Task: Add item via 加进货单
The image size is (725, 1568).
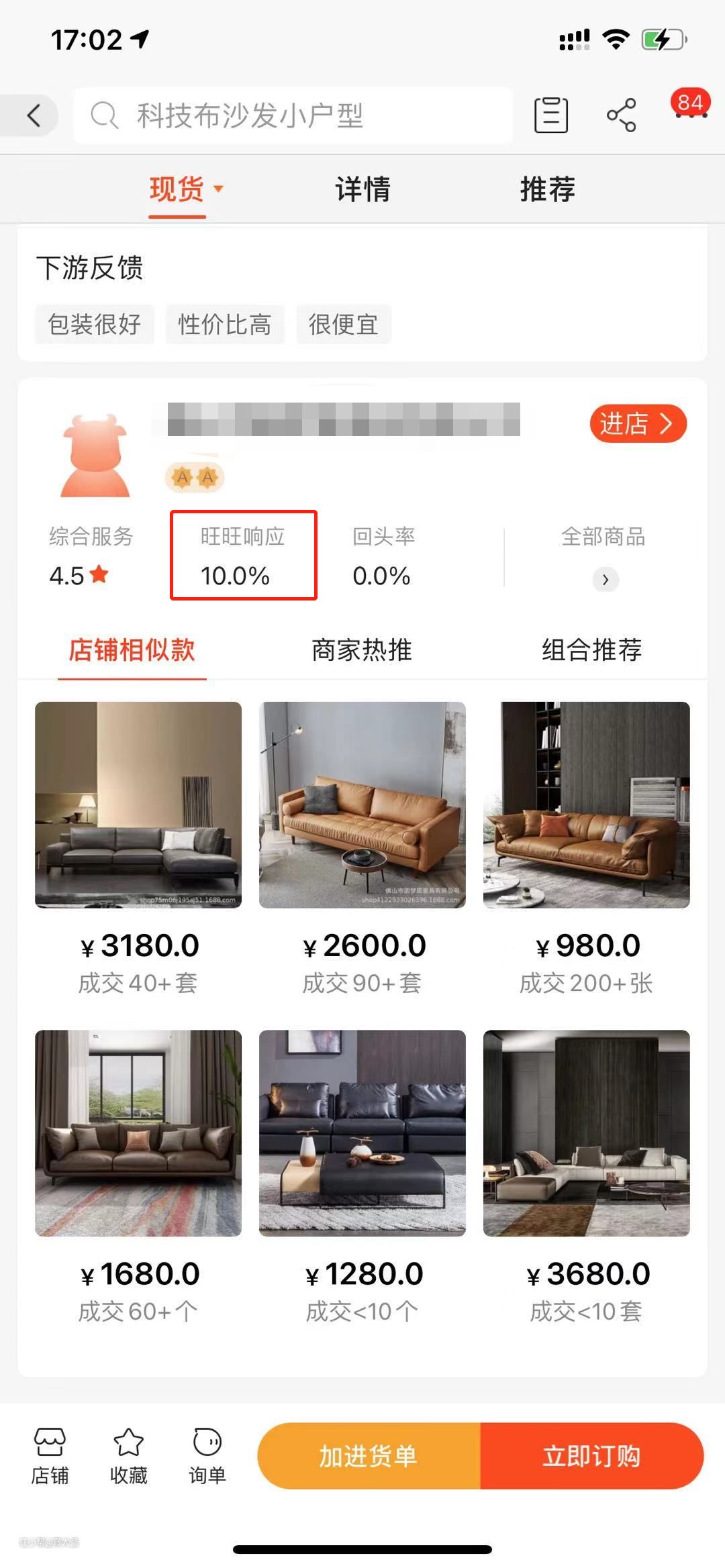Action: (x=369, y=1456)
